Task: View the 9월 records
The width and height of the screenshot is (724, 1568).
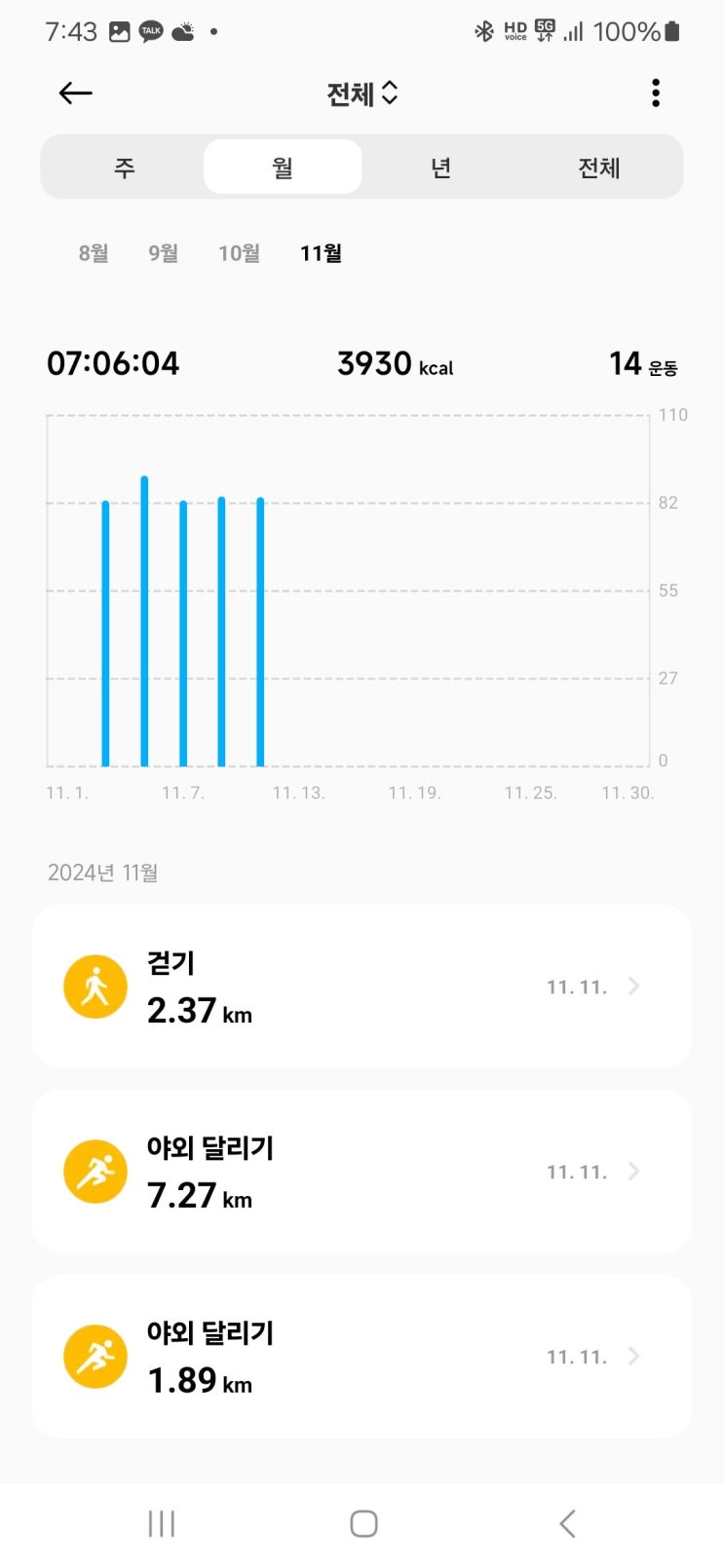Action: click(x=163, y=253)
